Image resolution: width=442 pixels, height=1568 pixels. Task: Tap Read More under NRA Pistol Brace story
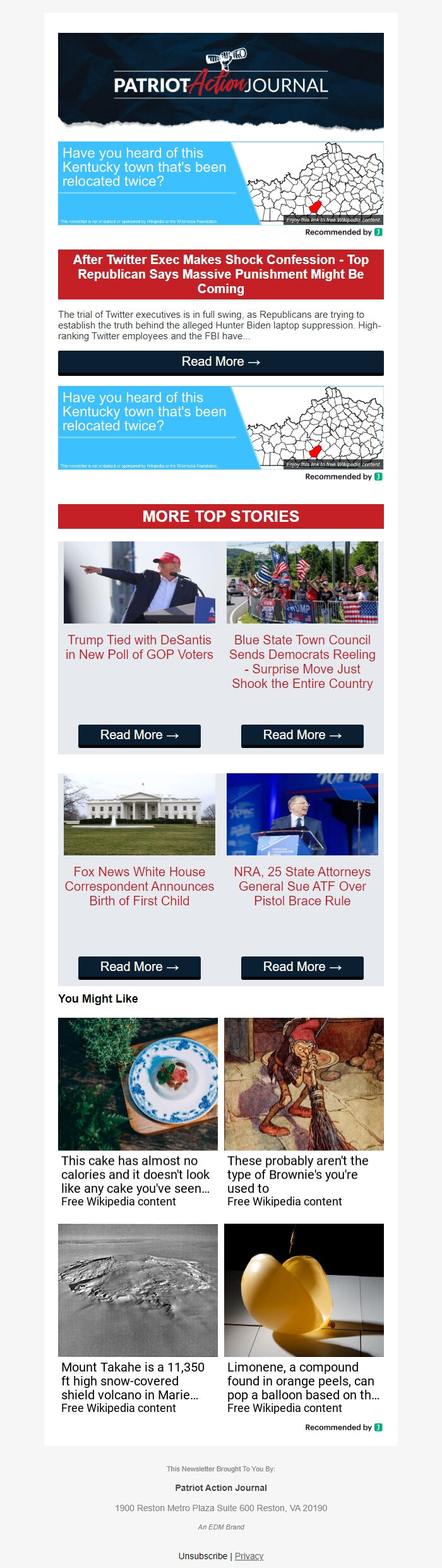(302, 967)
